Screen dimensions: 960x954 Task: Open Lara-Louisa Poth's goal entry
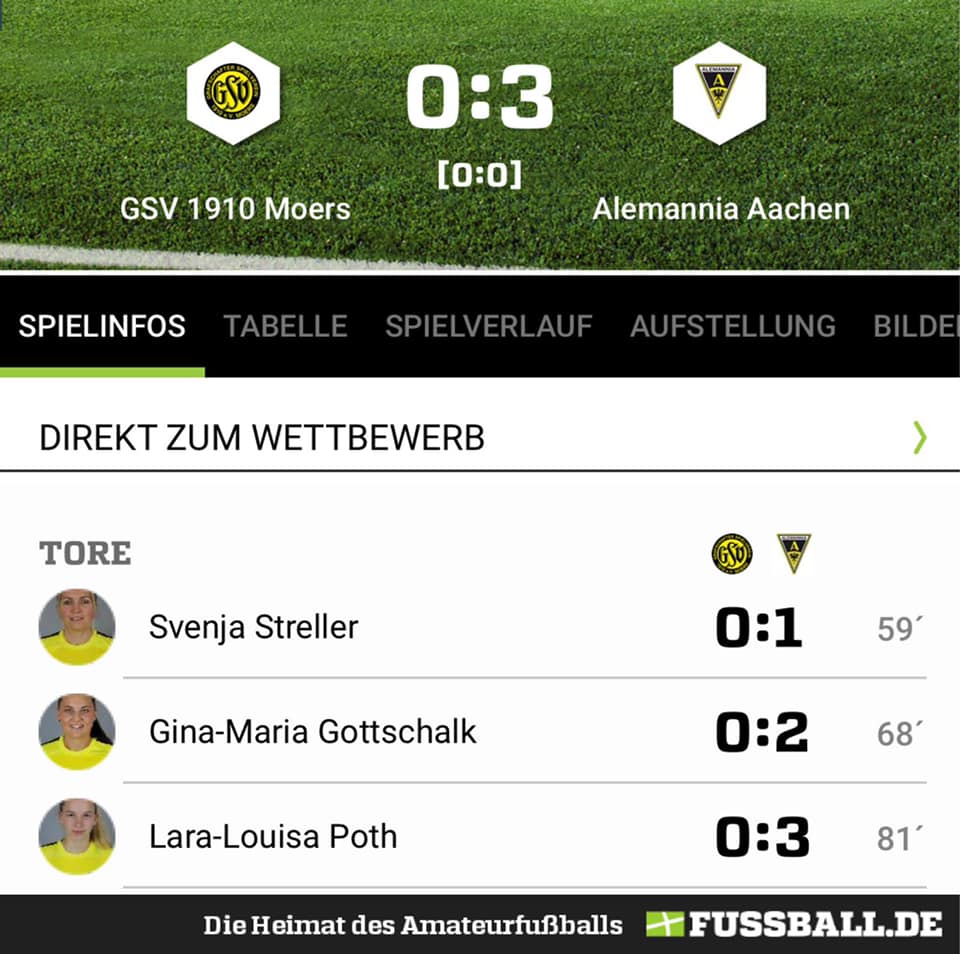coord(482,836)
